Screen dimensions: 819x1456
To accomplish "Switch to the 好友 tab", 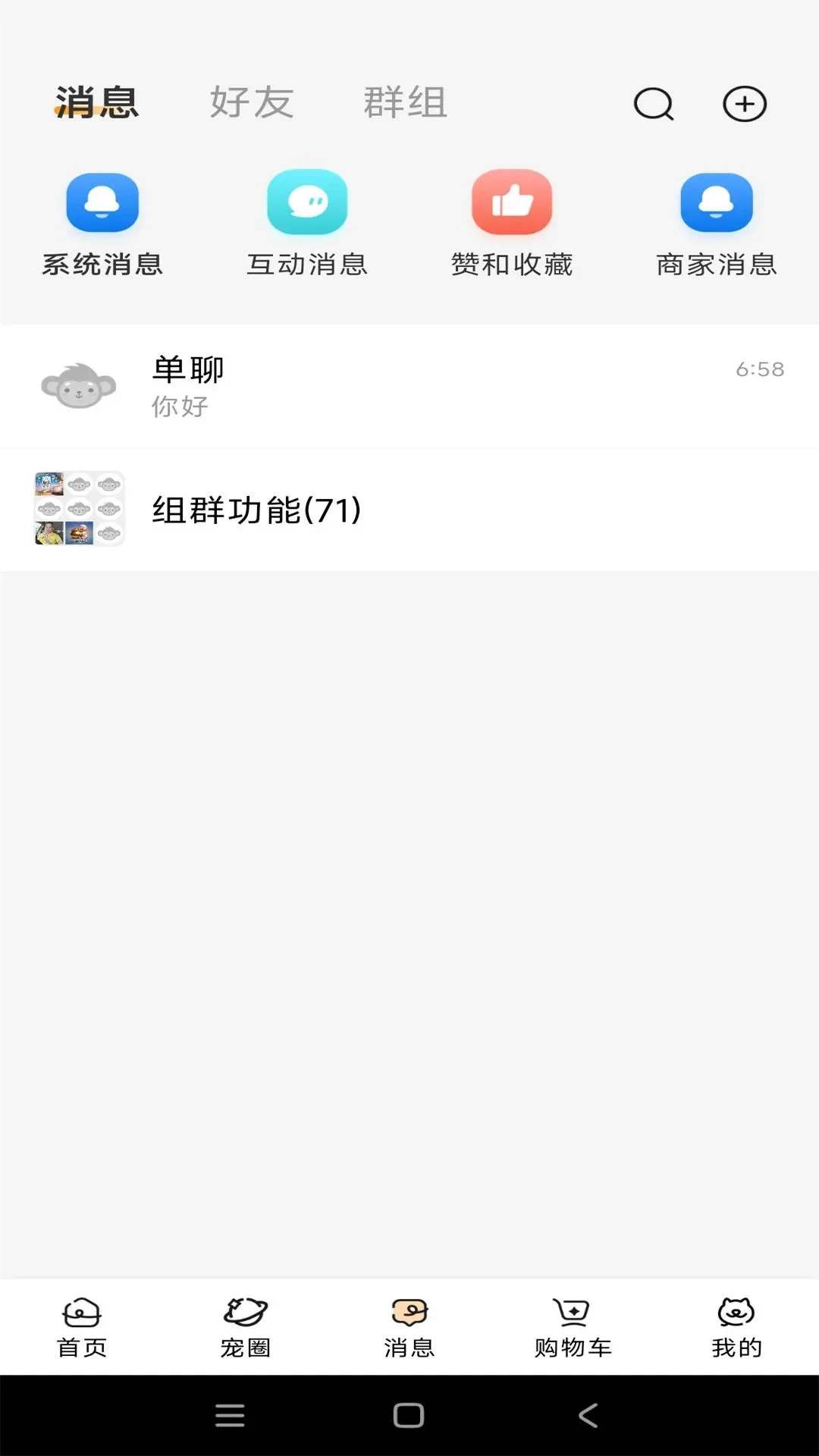I will pos(252,102).
